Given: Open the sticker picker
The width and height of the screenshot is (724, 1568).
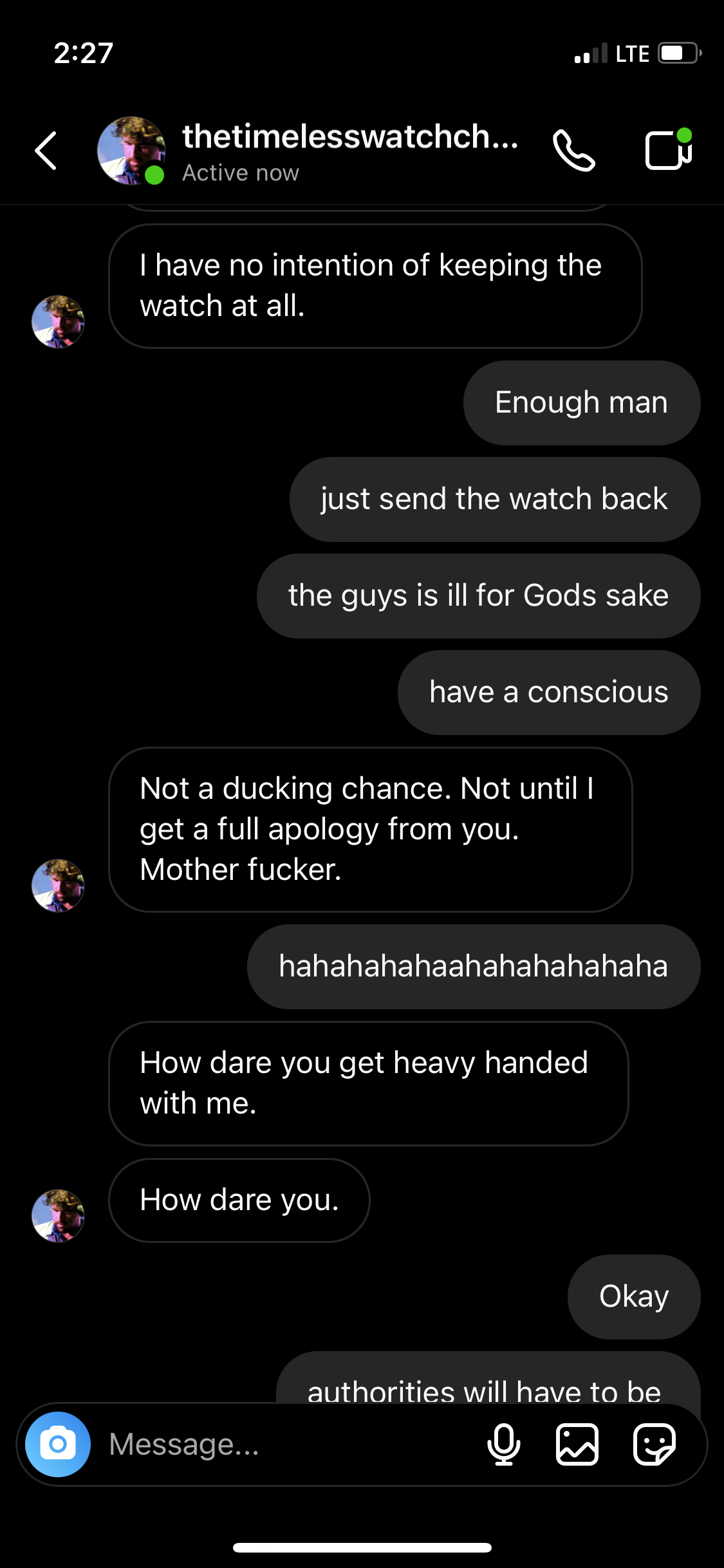Looking at the screenshot, I should click(654, 1444).
